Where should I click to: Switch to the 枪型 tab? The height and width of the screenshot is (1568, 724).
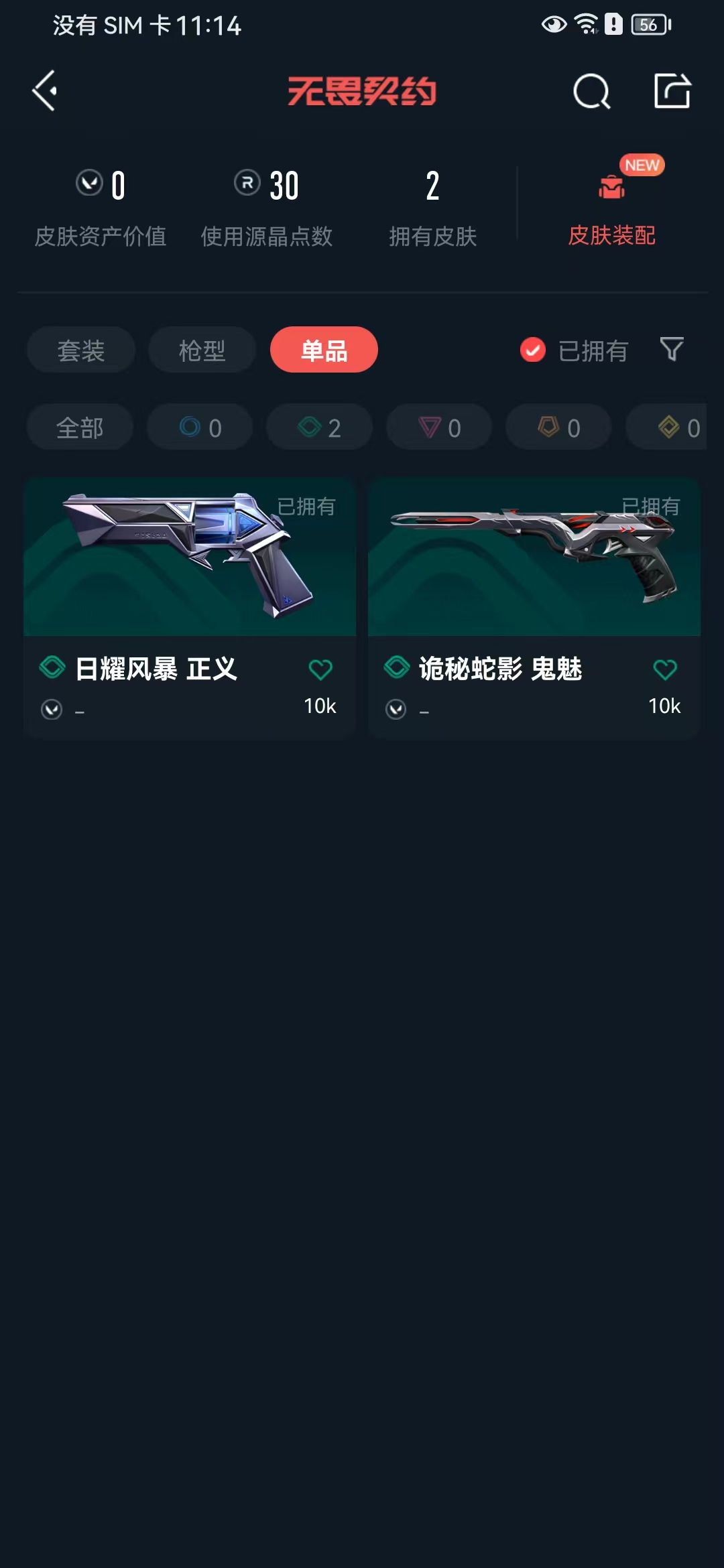pos(202,350)
